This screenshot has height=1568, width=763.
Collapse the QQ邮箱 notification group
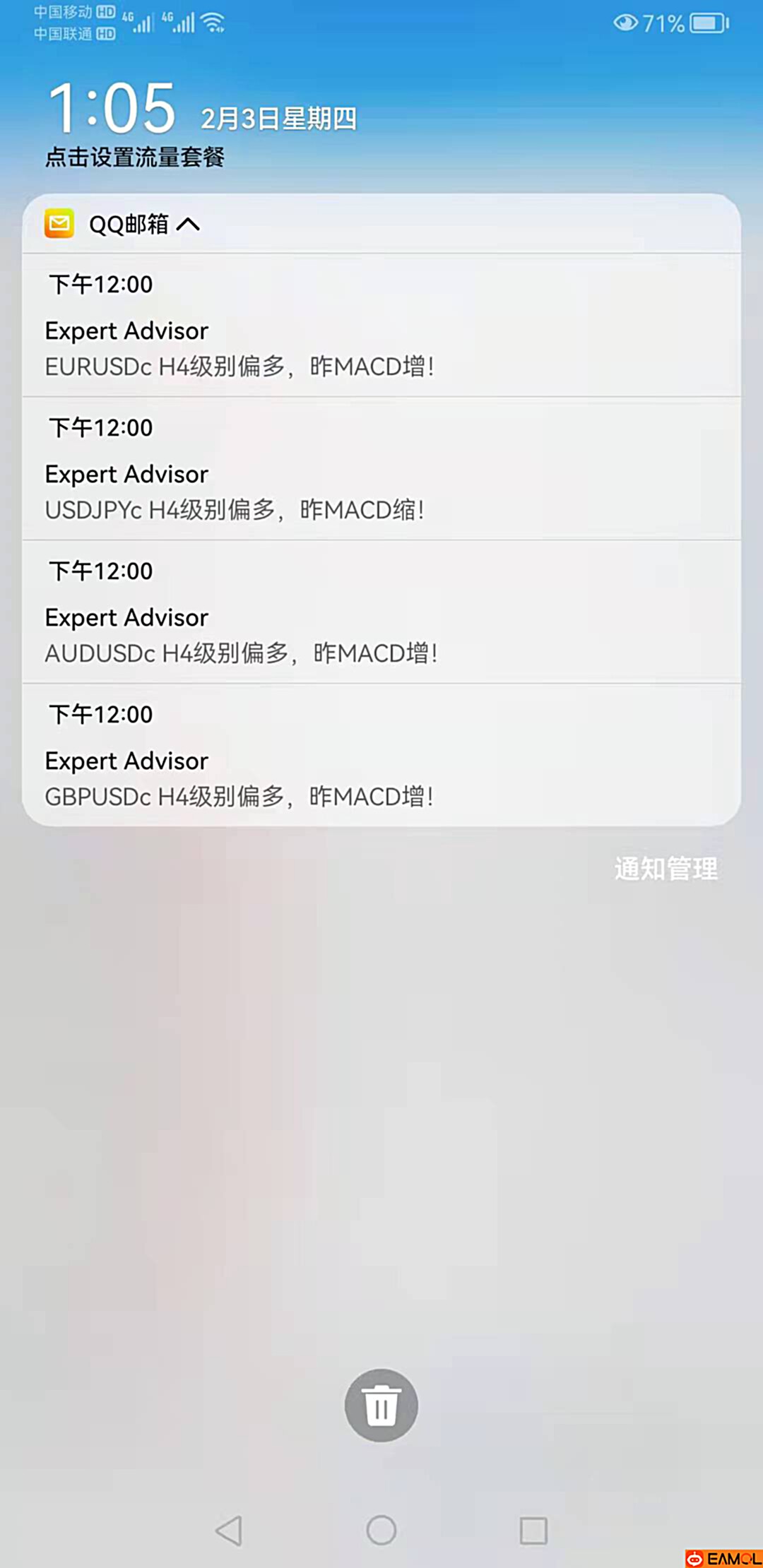[x=188, y=225]
